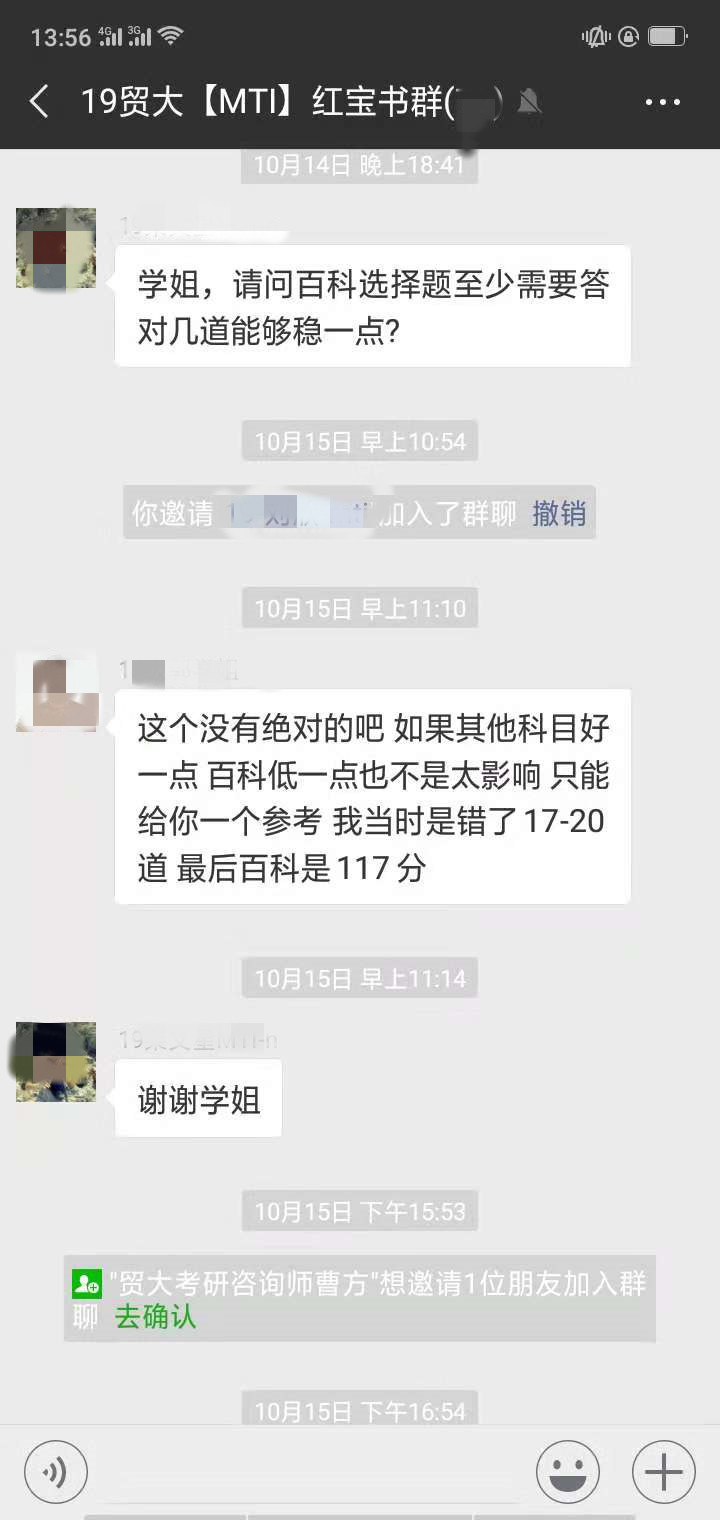720x1520 pixels.
Task: Switch to voice message input
Action: point(56,1472)
